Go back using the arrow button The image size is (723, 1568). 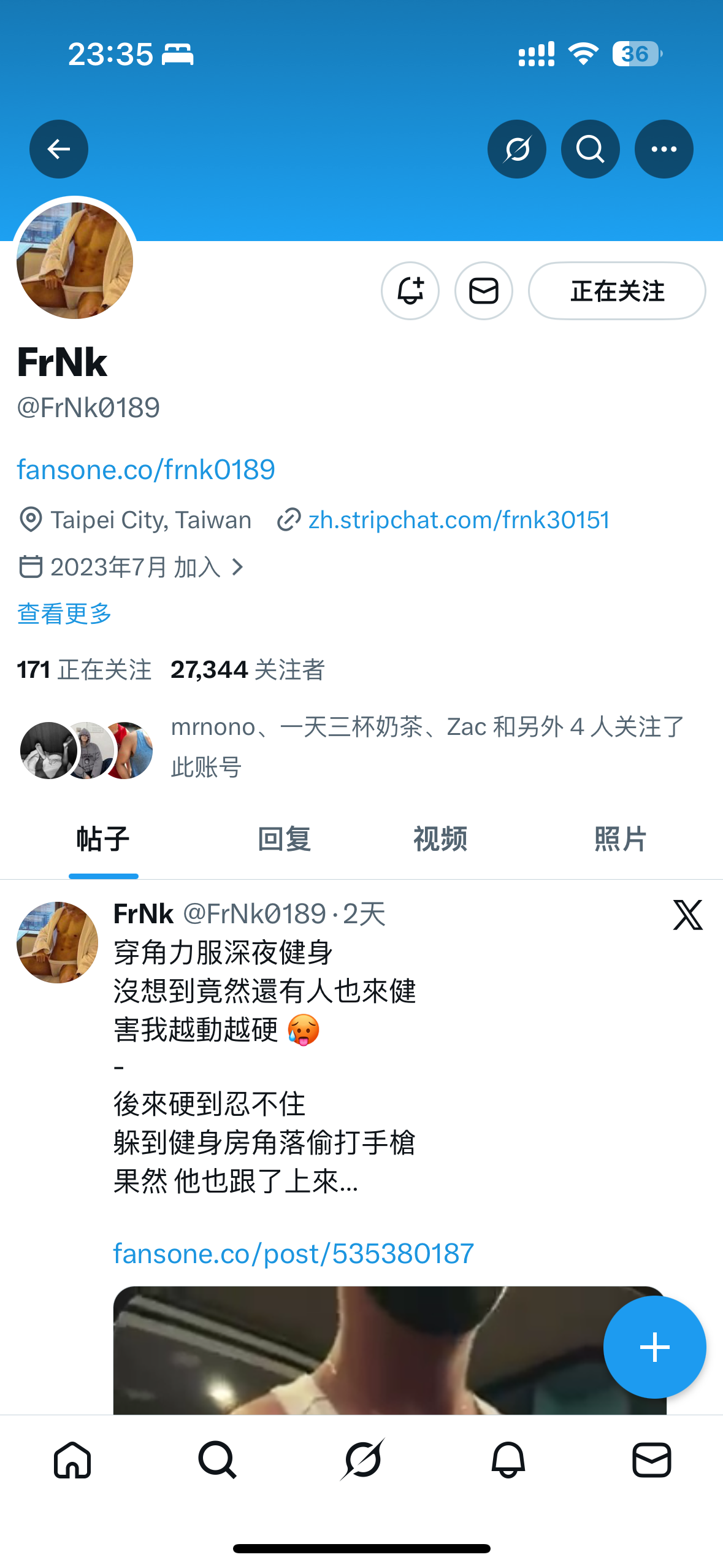click(59, 149)
